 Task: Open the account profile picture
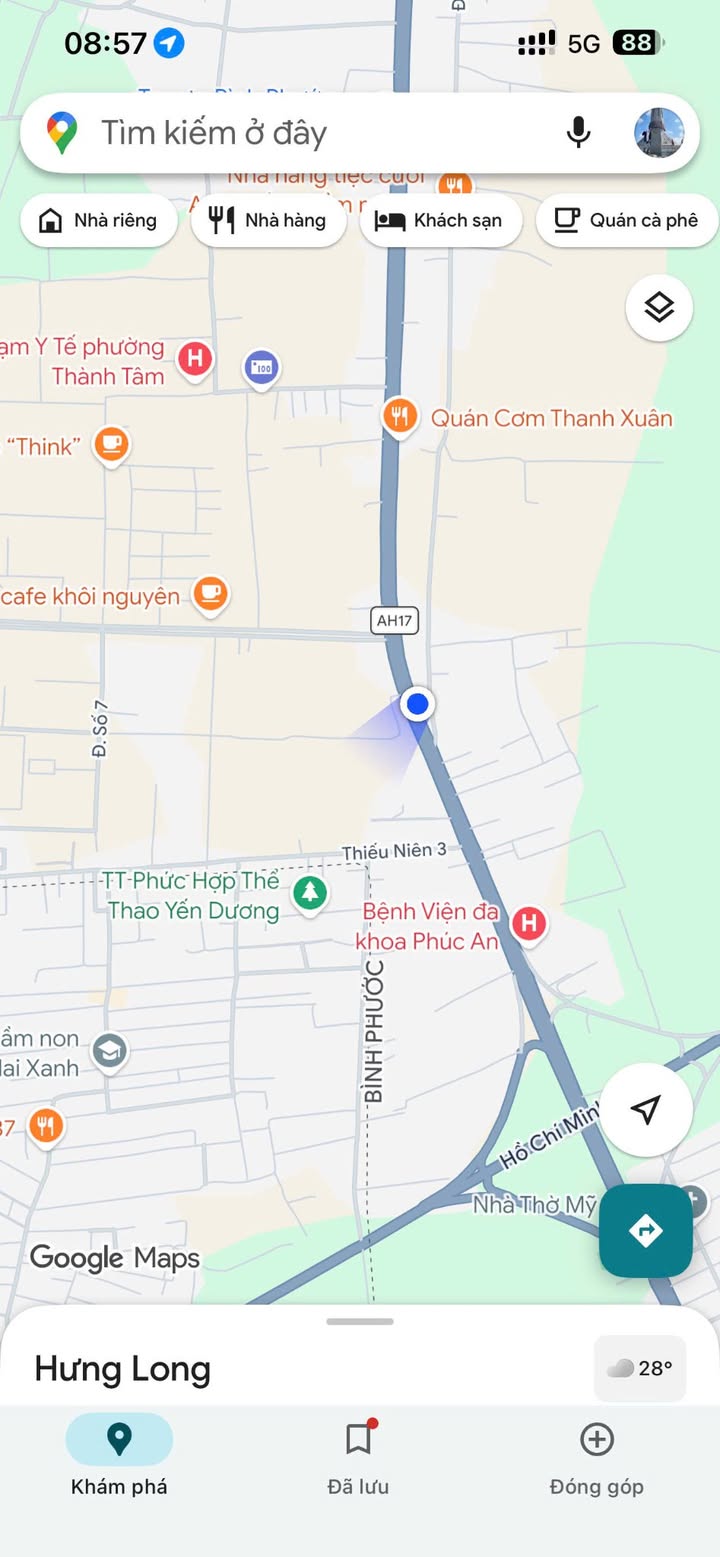point(659,133)
